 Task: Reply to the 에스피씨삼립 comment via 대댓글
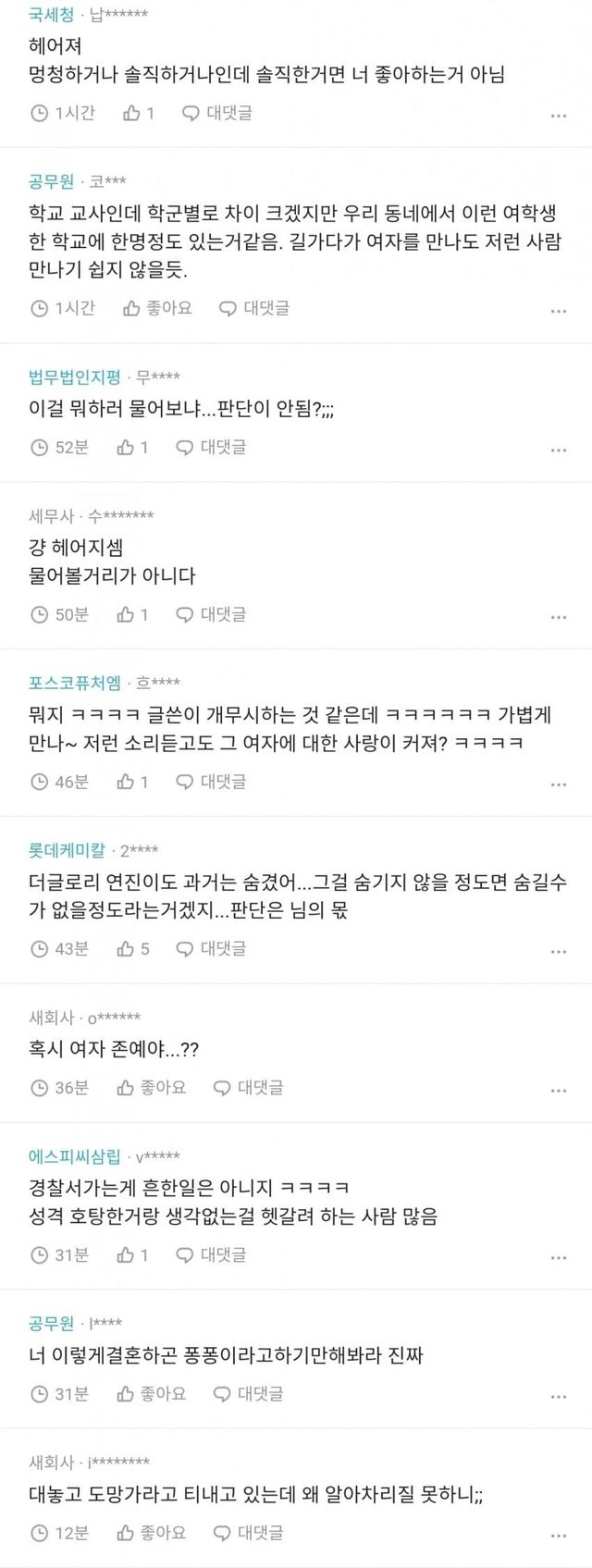[x=212, y=1255]
